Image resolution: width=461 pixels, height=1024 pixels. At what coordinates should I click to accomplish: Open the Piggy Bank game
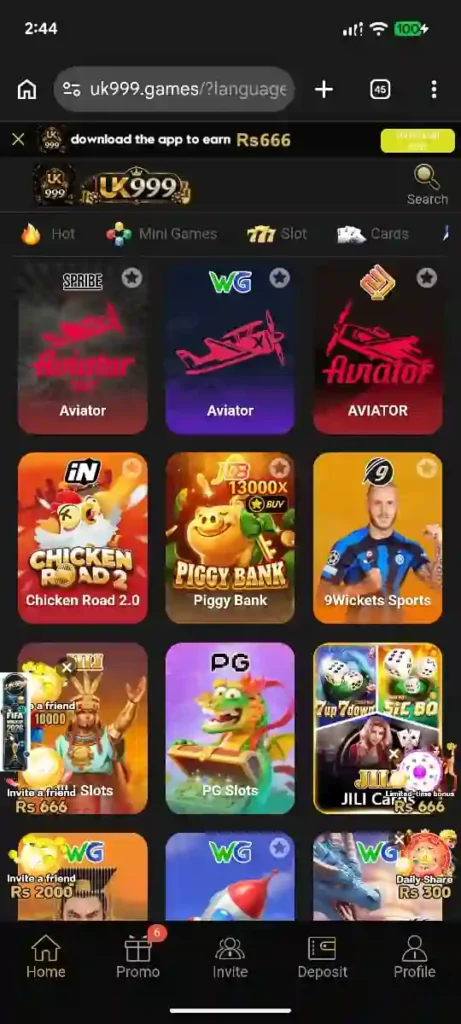(x=230, y=538)
